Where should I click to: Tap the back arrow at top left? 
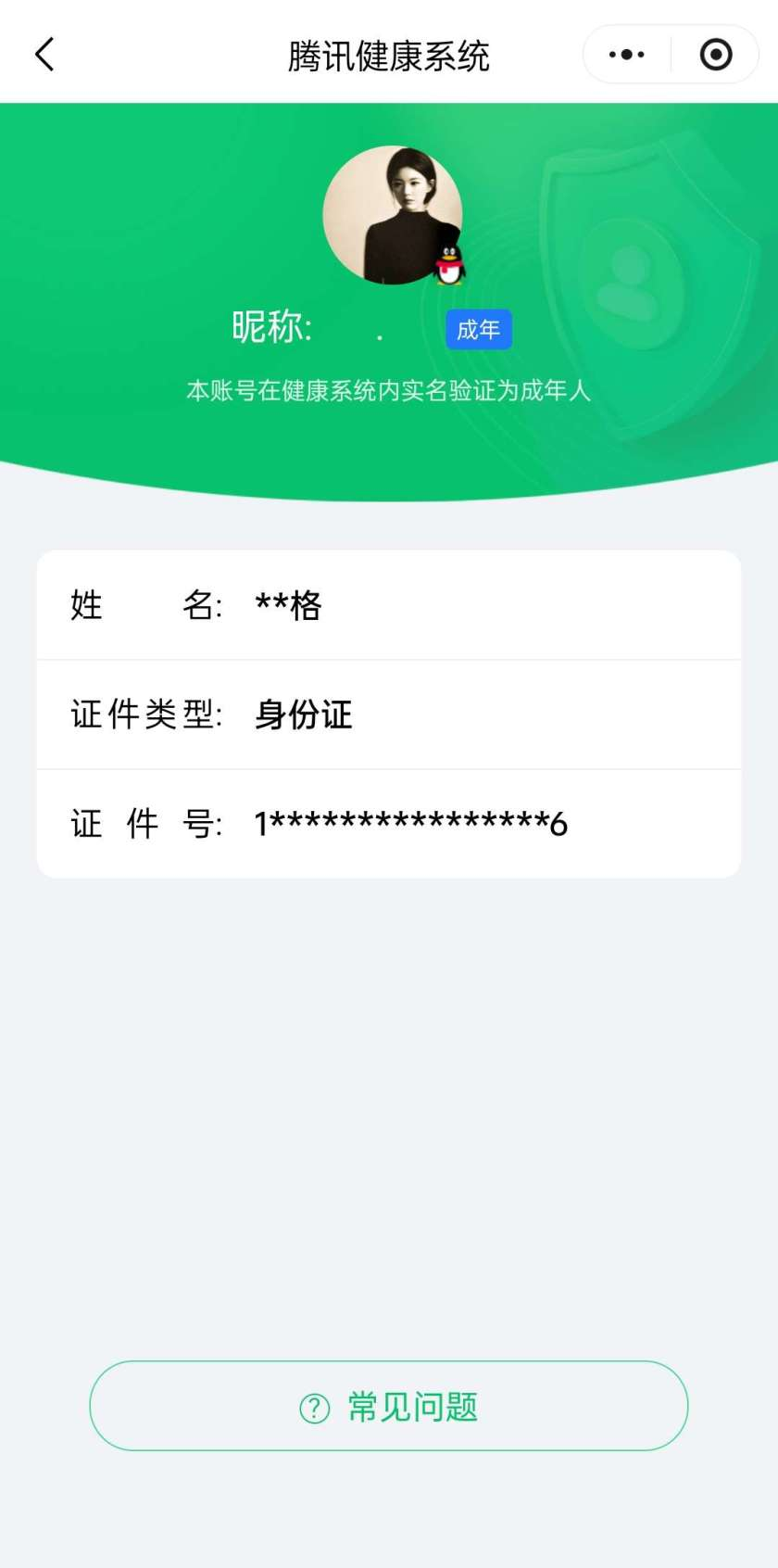(44, 53)
